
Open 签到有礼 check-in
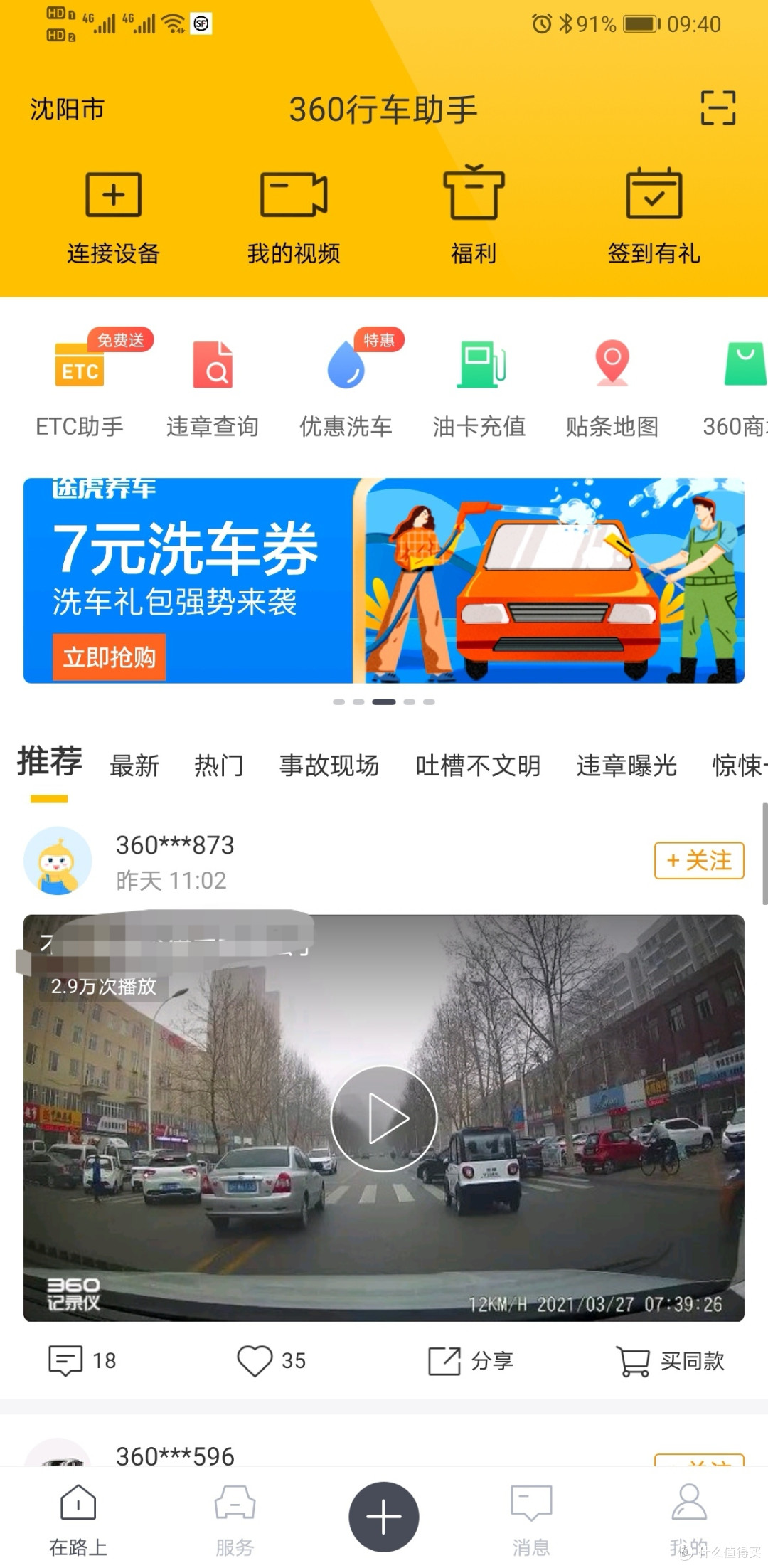pyautogui.click(x=654, y=217)
